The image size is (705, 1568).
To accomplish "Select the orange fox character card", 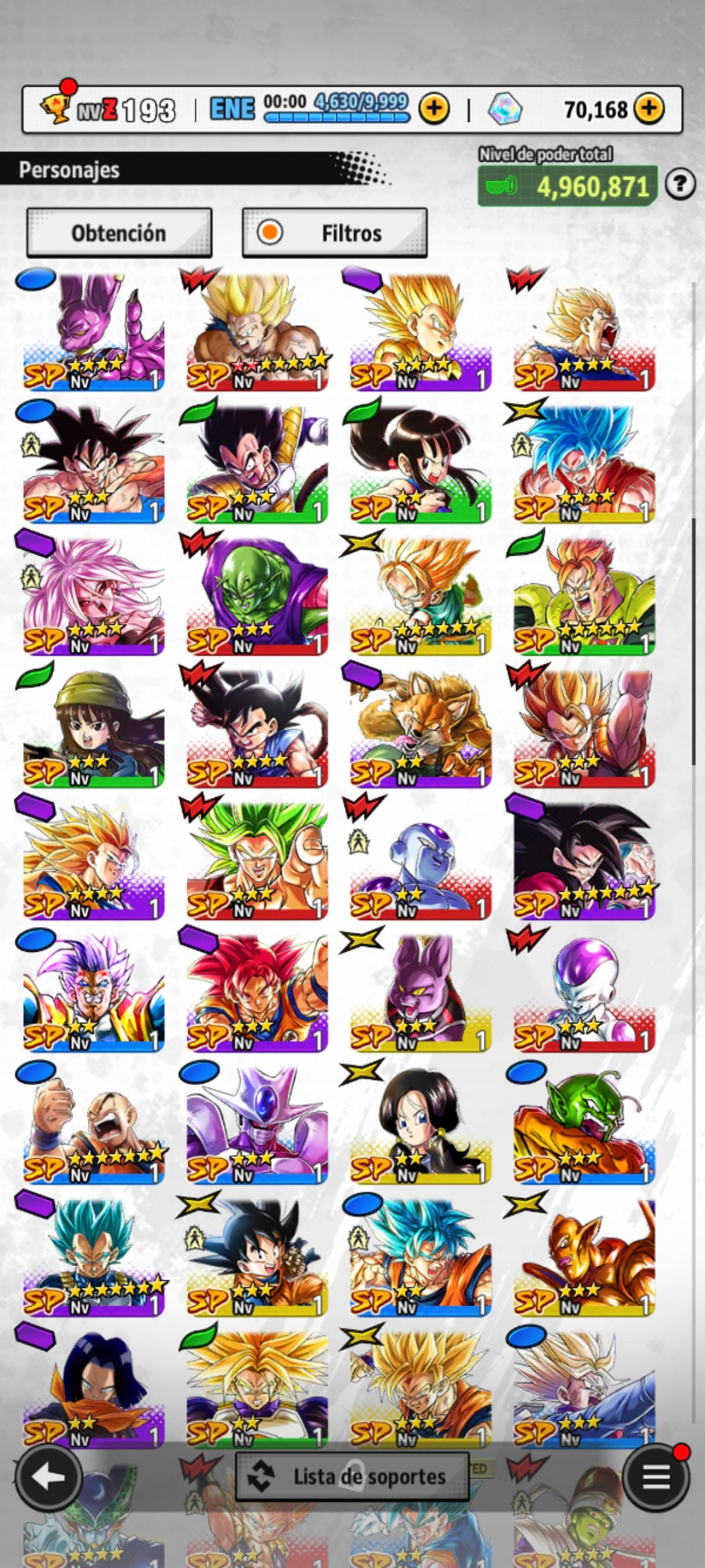I will (420, 727).
